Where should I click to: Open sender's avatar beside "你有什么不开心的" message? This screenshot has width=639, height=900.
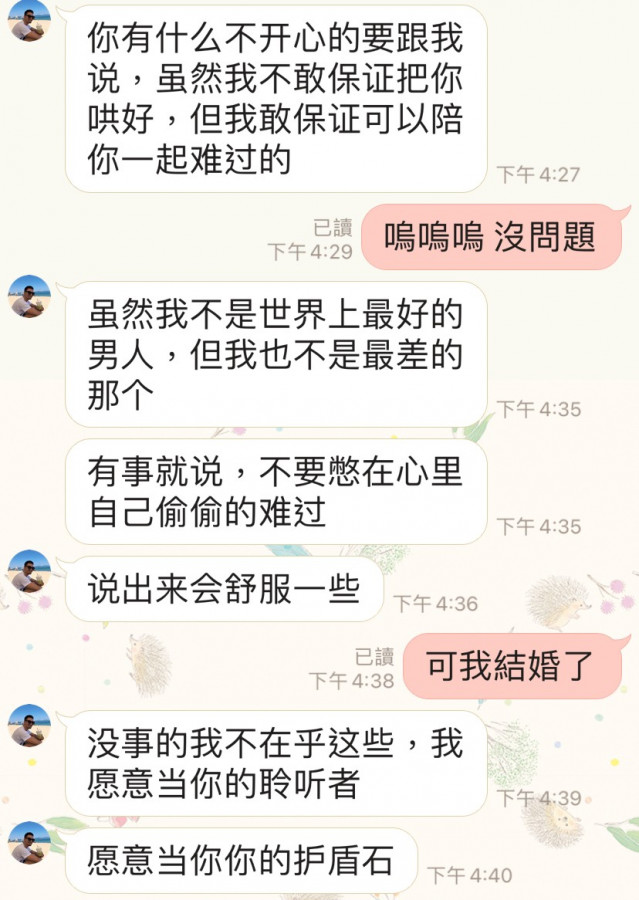[29, 20]
